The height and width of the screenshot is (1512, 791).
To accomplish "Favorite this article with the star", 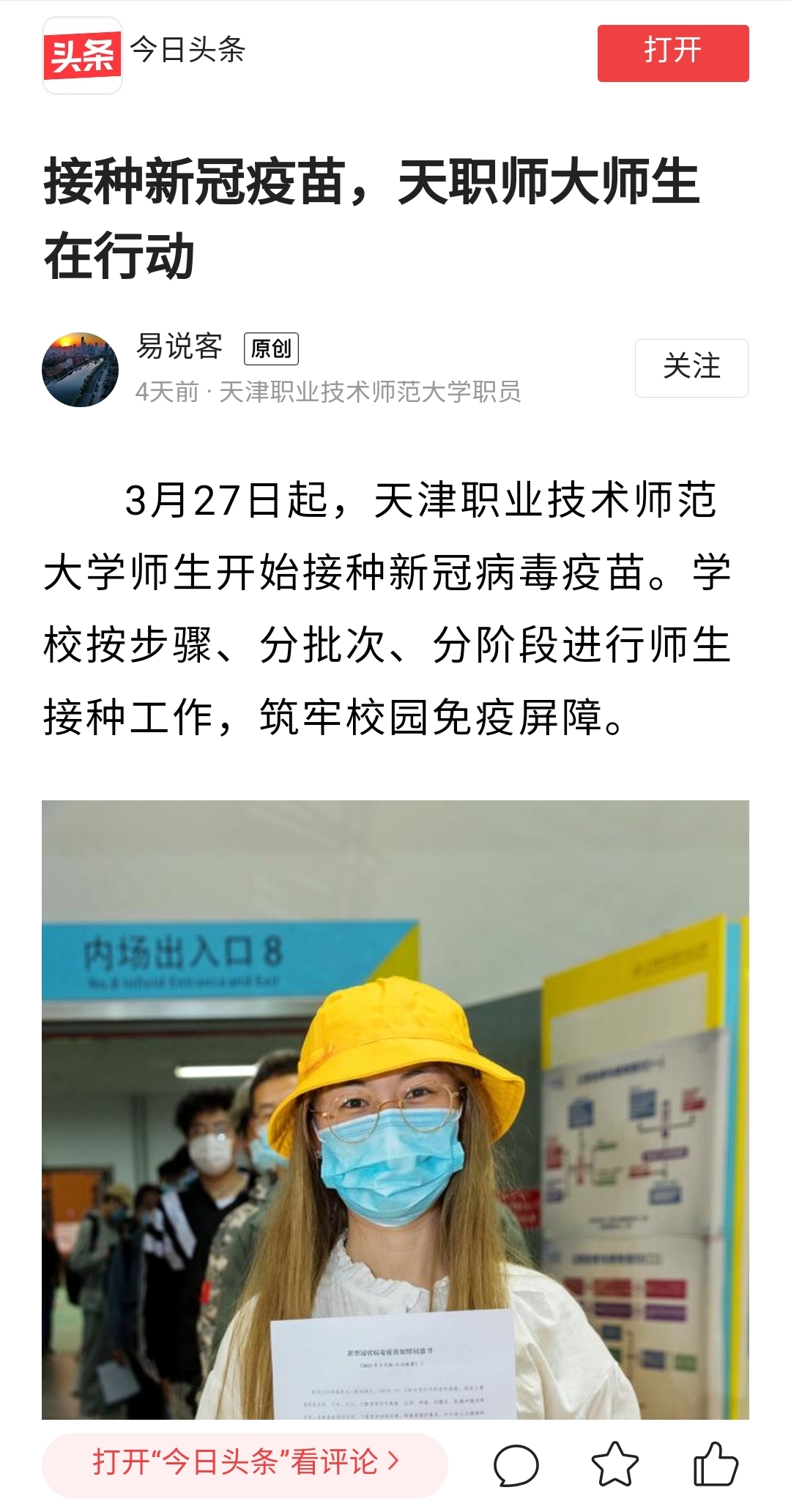I will pyautogui.click(x=614, y=1464).
